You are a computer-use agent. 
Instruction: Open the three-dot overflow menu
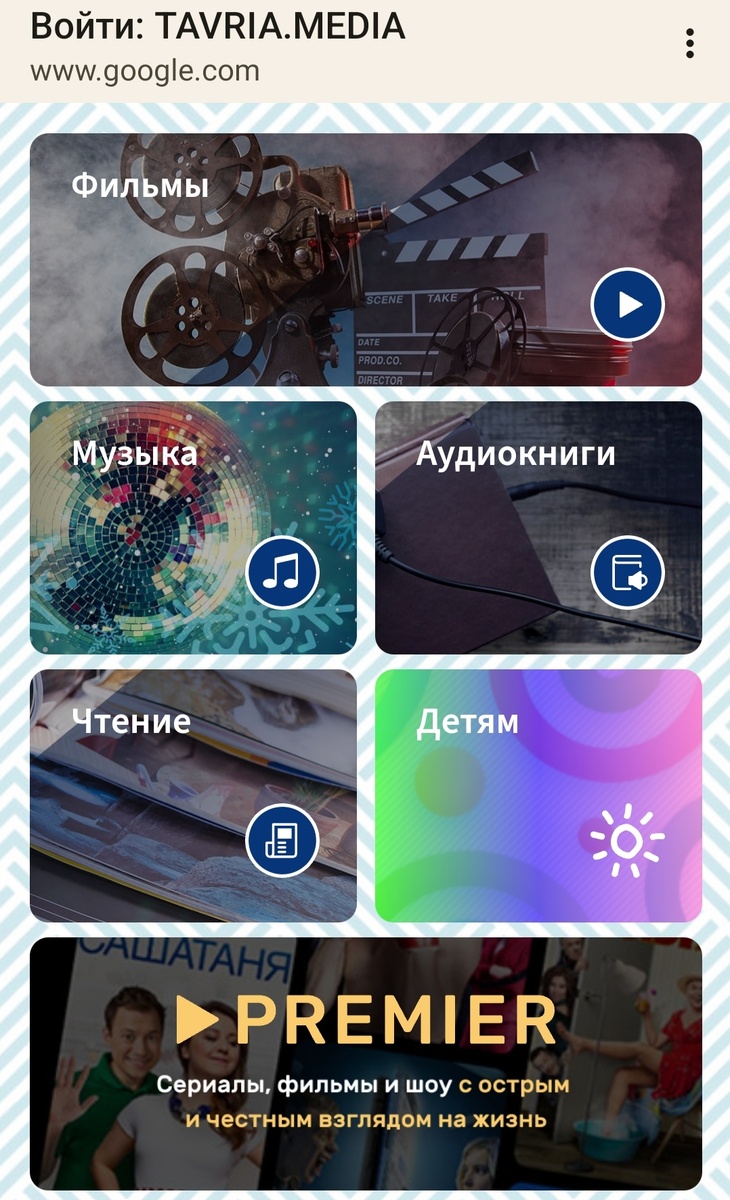[x=689, y=44]
